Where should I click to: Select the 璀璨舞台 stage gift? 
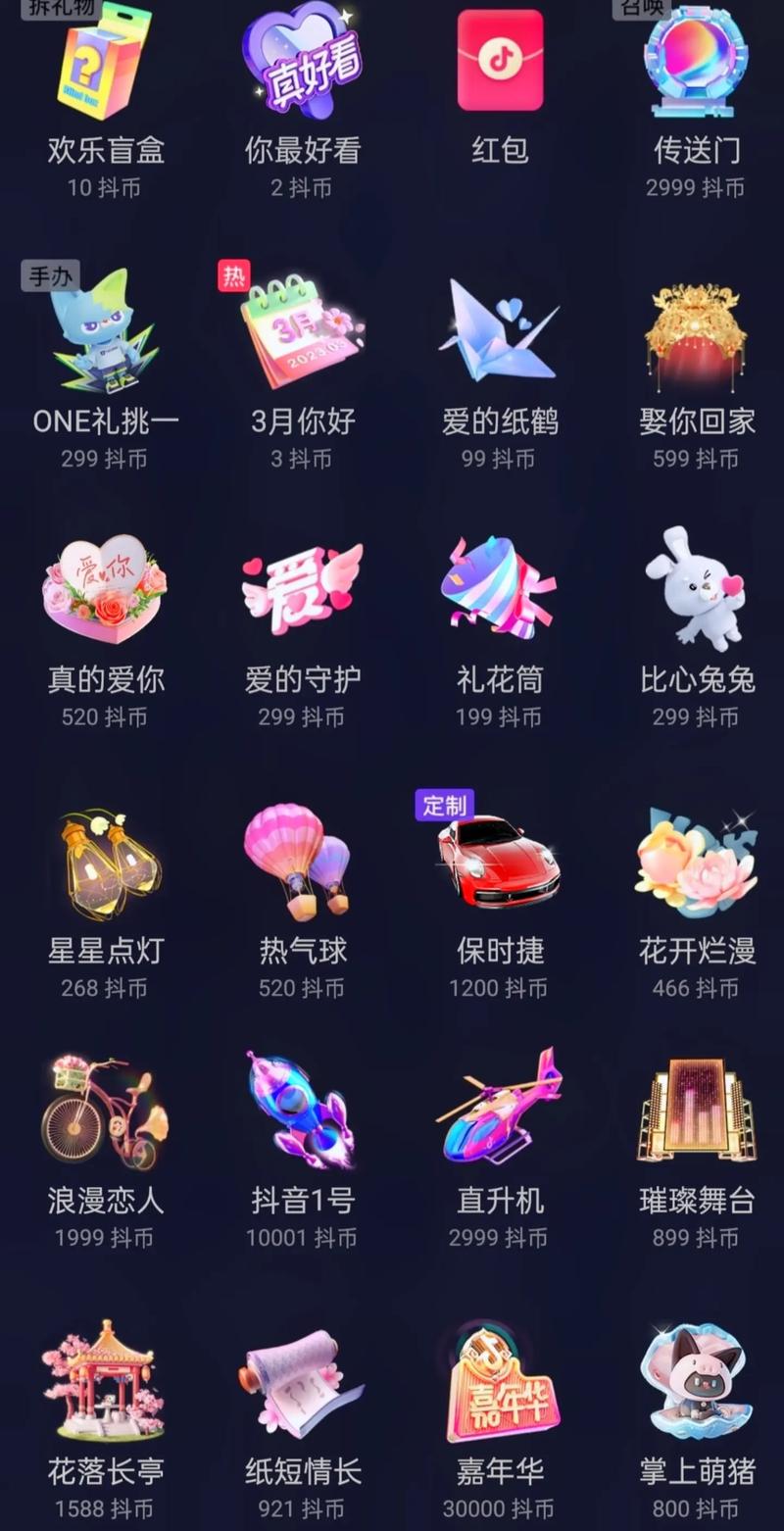[x=696, y=1112]
